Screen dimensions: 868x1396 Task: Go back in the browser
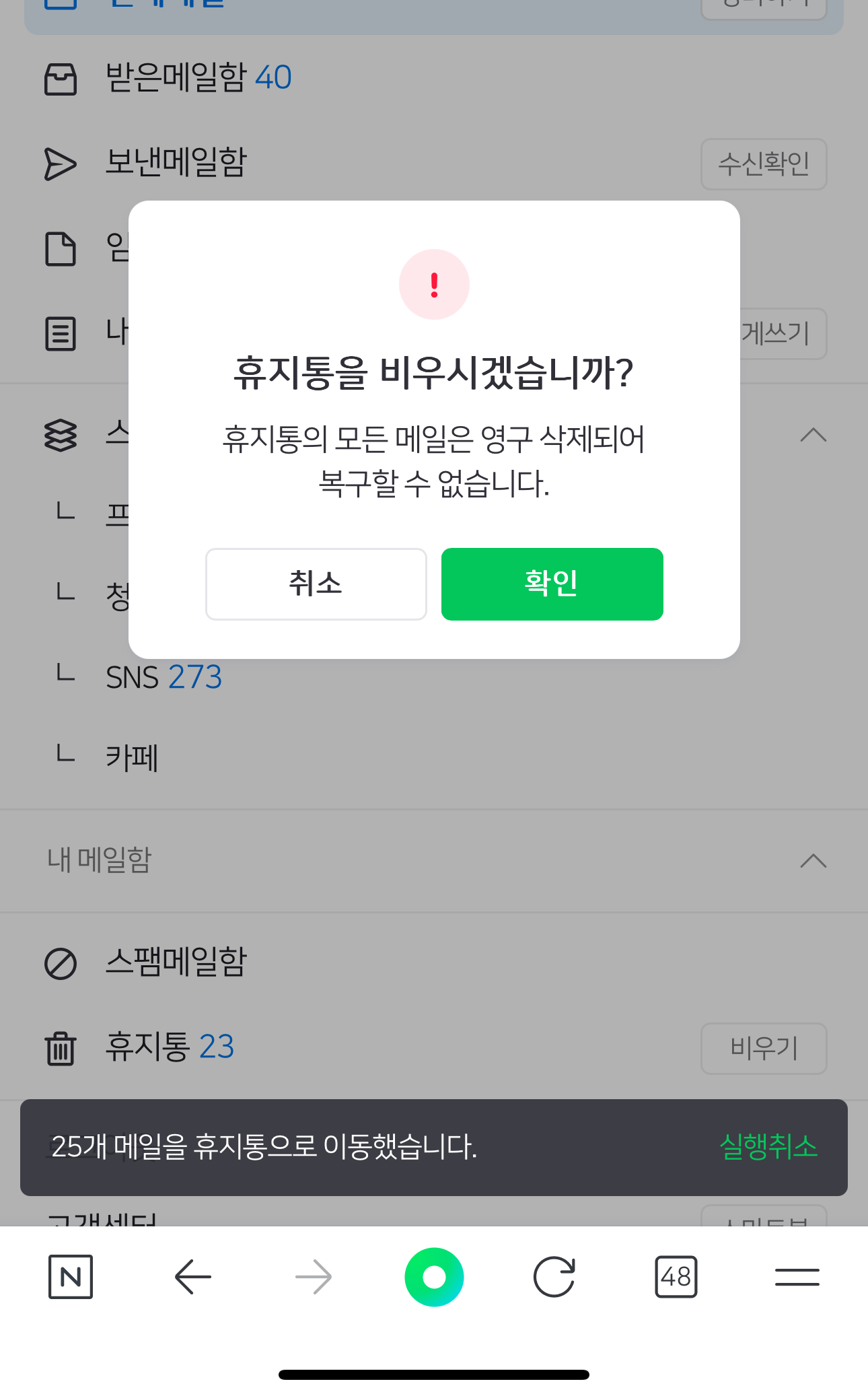pos(193,1277)
